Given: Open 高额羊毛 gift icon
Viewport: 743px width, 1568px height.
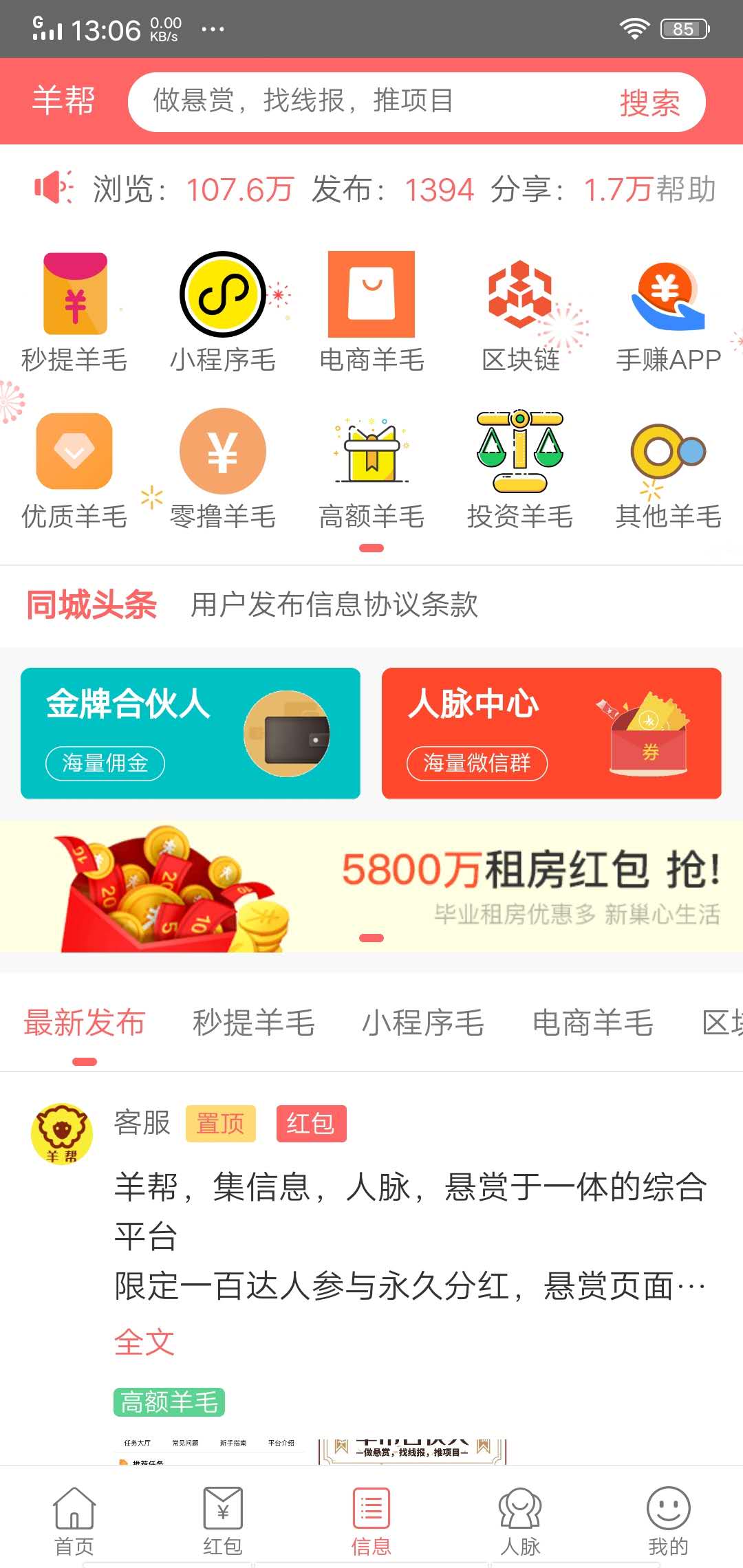Looking at the screenshot, I should click(x=371, y=464).
